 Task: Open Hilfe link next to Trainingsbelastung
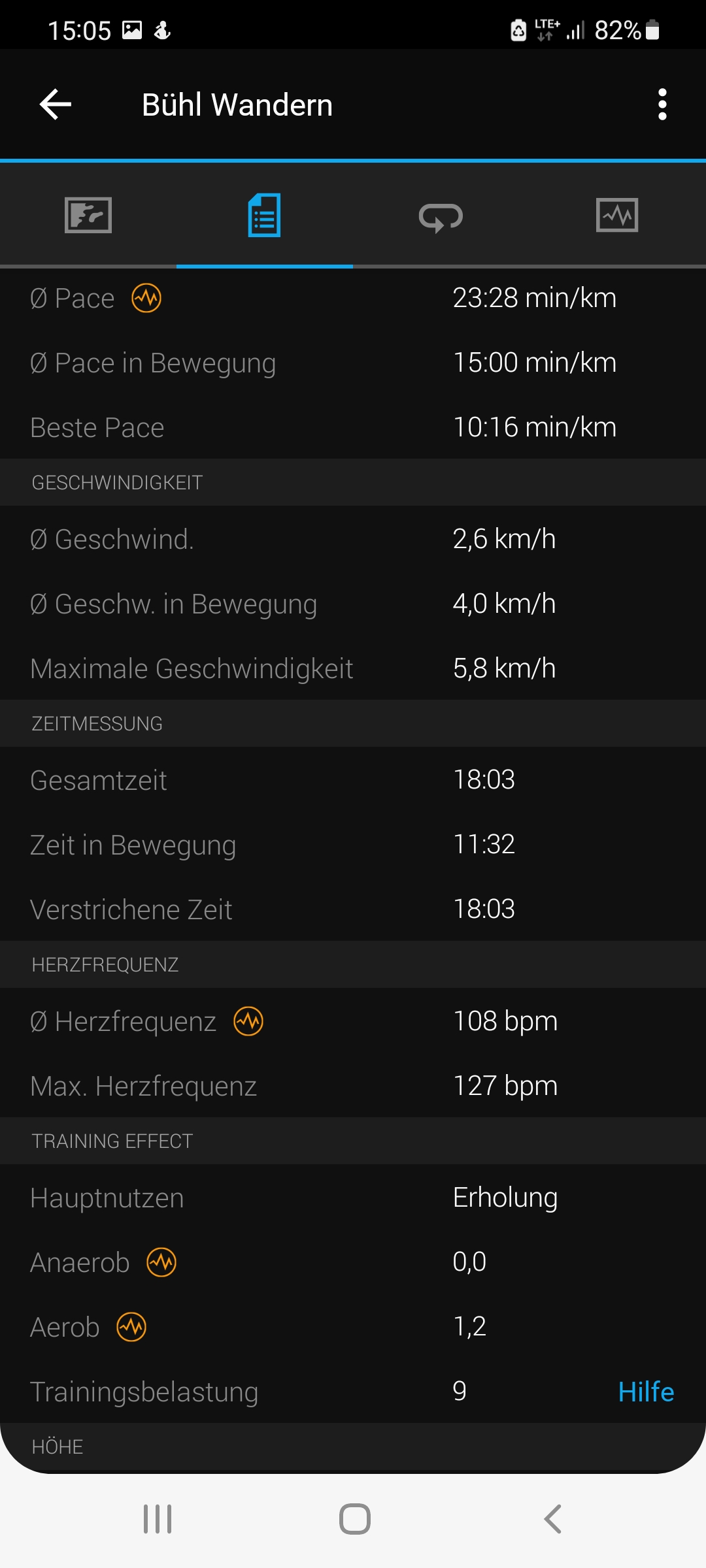click(646, 1392)
